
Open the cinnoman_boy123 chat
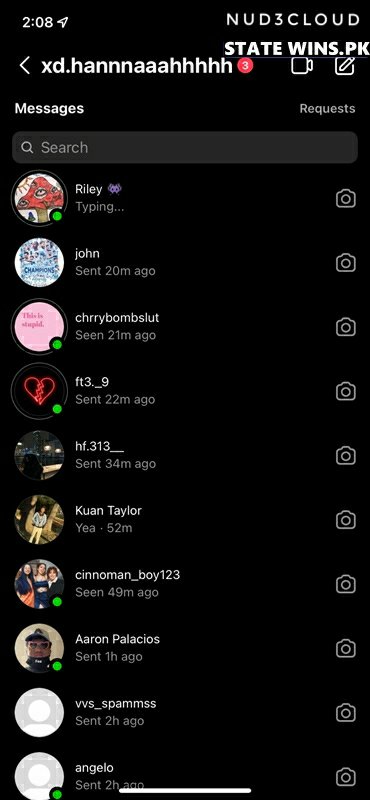coord(185,584)
